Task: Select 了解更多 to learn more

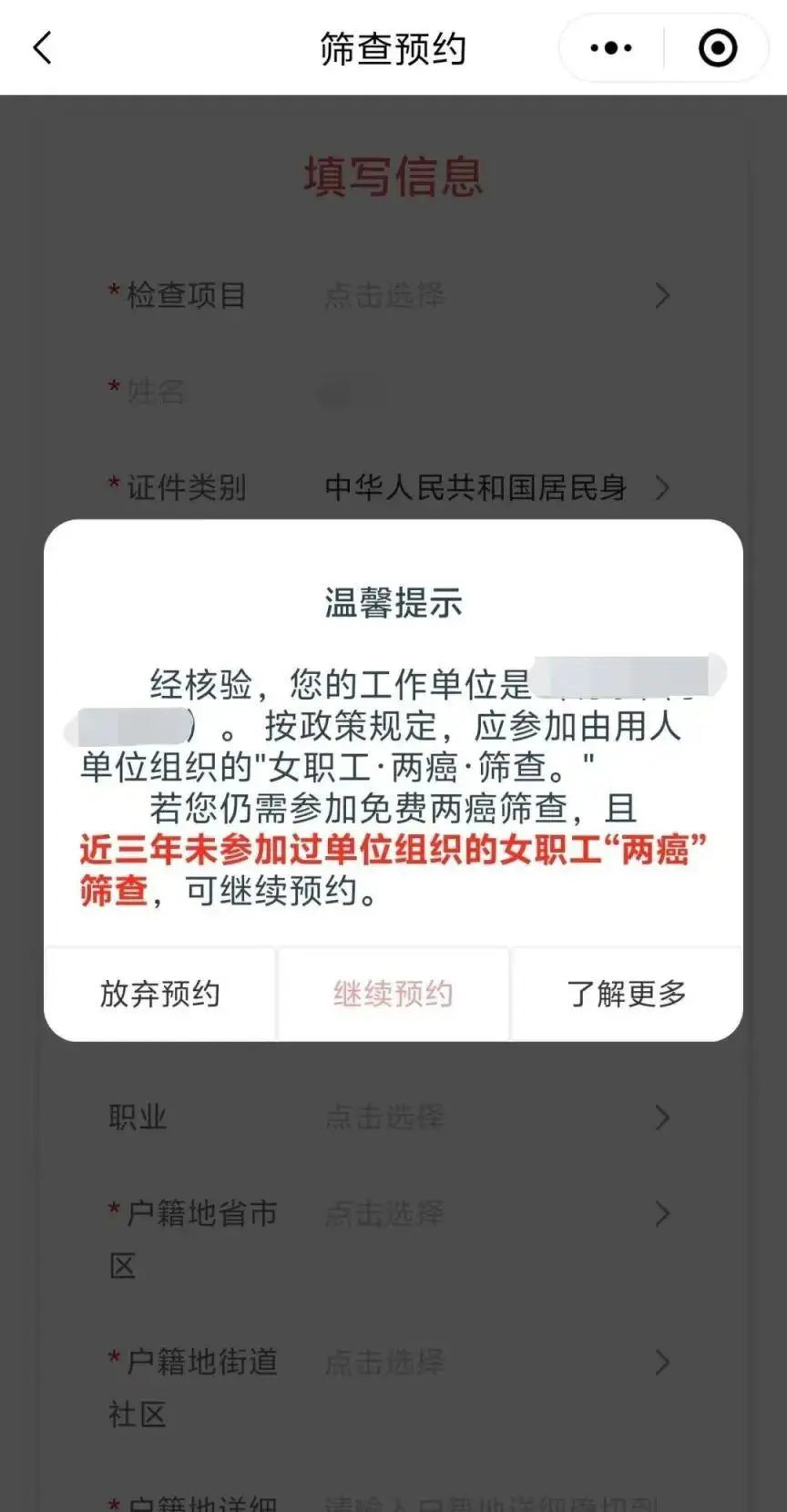Action: (x=627, y=993)
